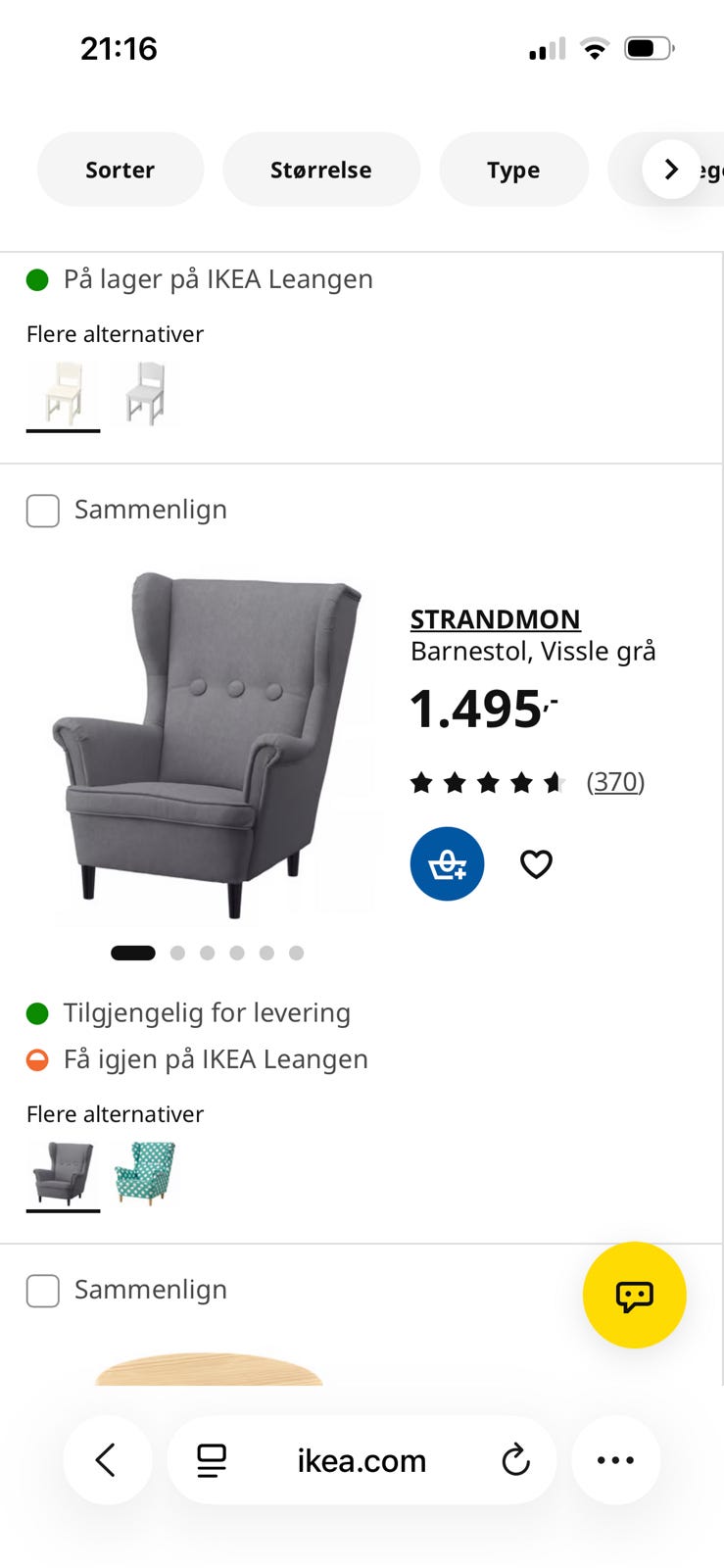The height and width of the screenshot is (1568, 724).
Task: Reload the ikea.com page
Action: [x=515, y=1460]
